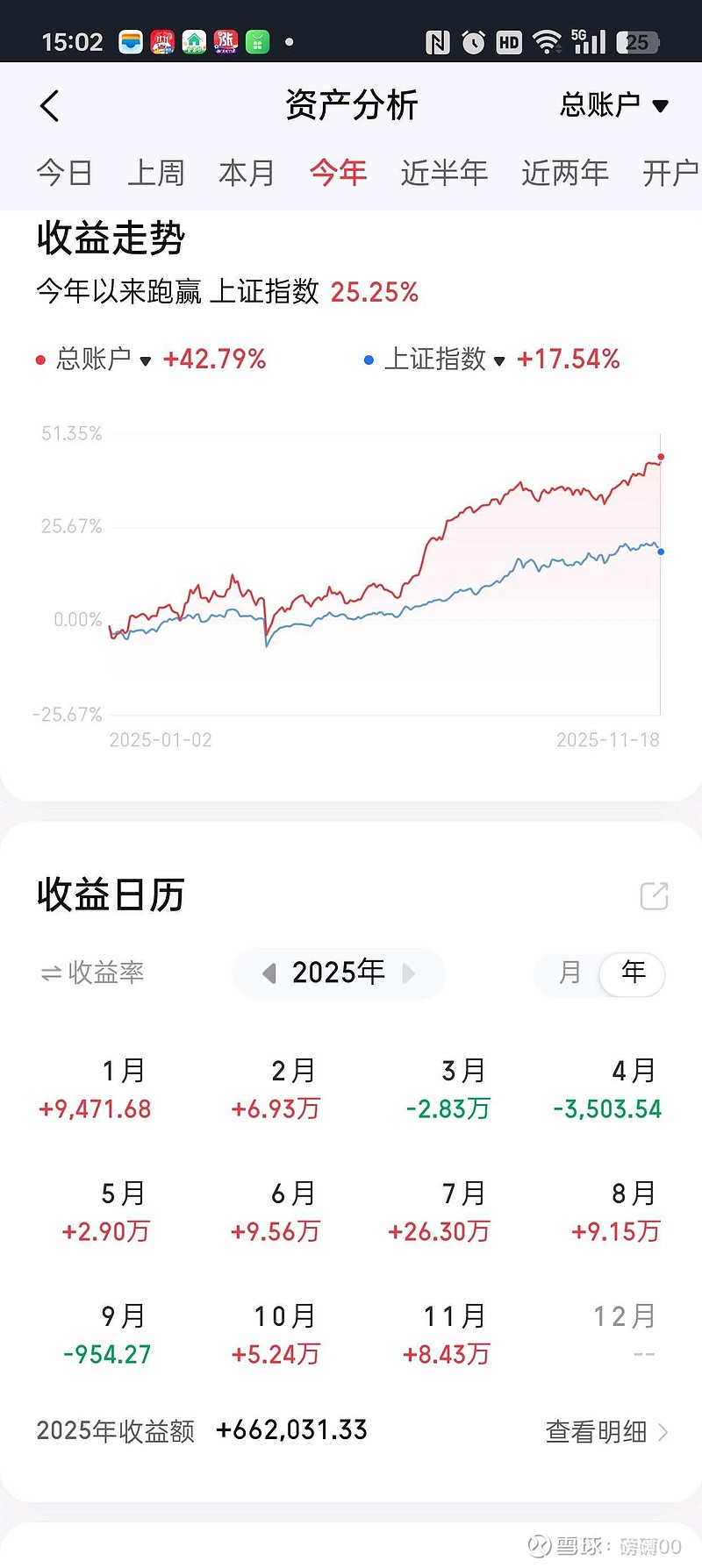This screenshot has width=702, height=1568.
Task: Tap the back arrow to exit asset analysis
Action: coord(49,104)
